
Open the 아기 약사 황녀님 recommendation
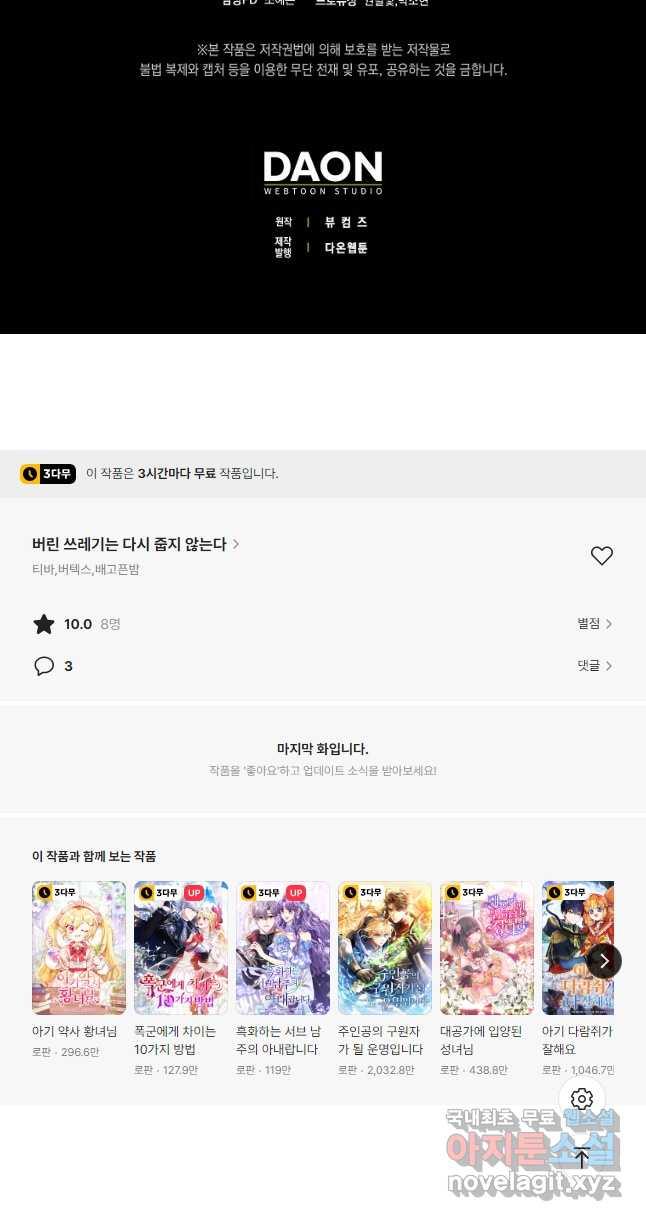79,948
